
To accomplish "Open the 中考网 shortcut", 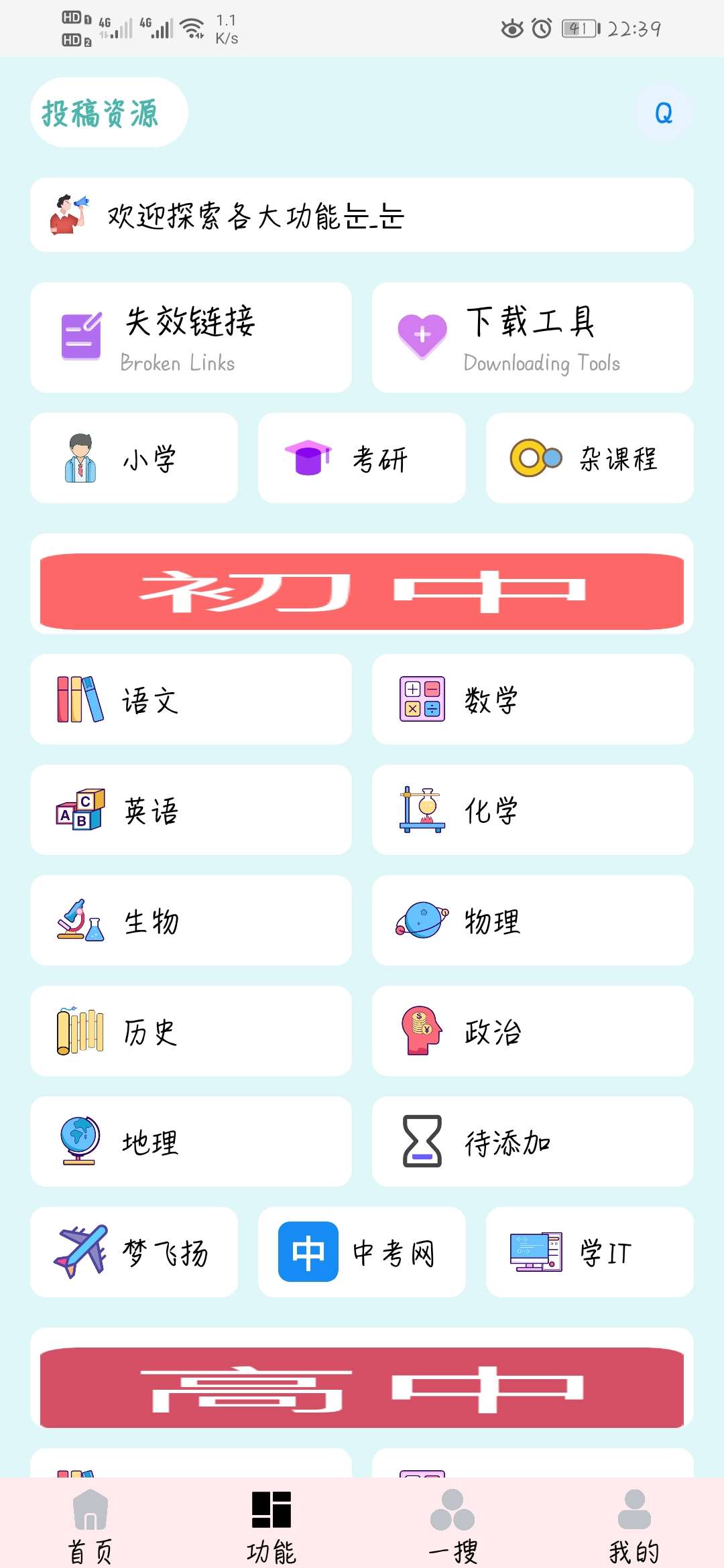I will [362, 1252].
